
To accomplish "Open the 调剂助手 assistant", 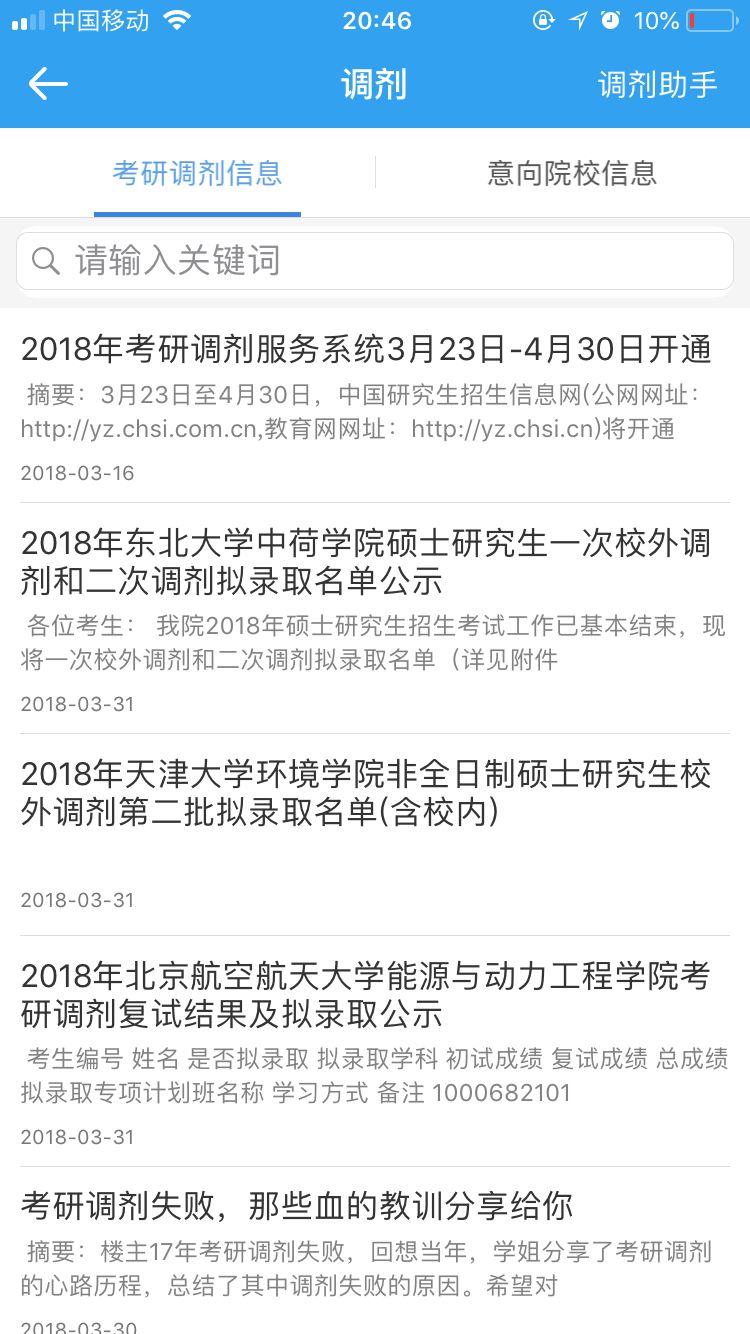I will pyautogui.click(x=658, y=83).
